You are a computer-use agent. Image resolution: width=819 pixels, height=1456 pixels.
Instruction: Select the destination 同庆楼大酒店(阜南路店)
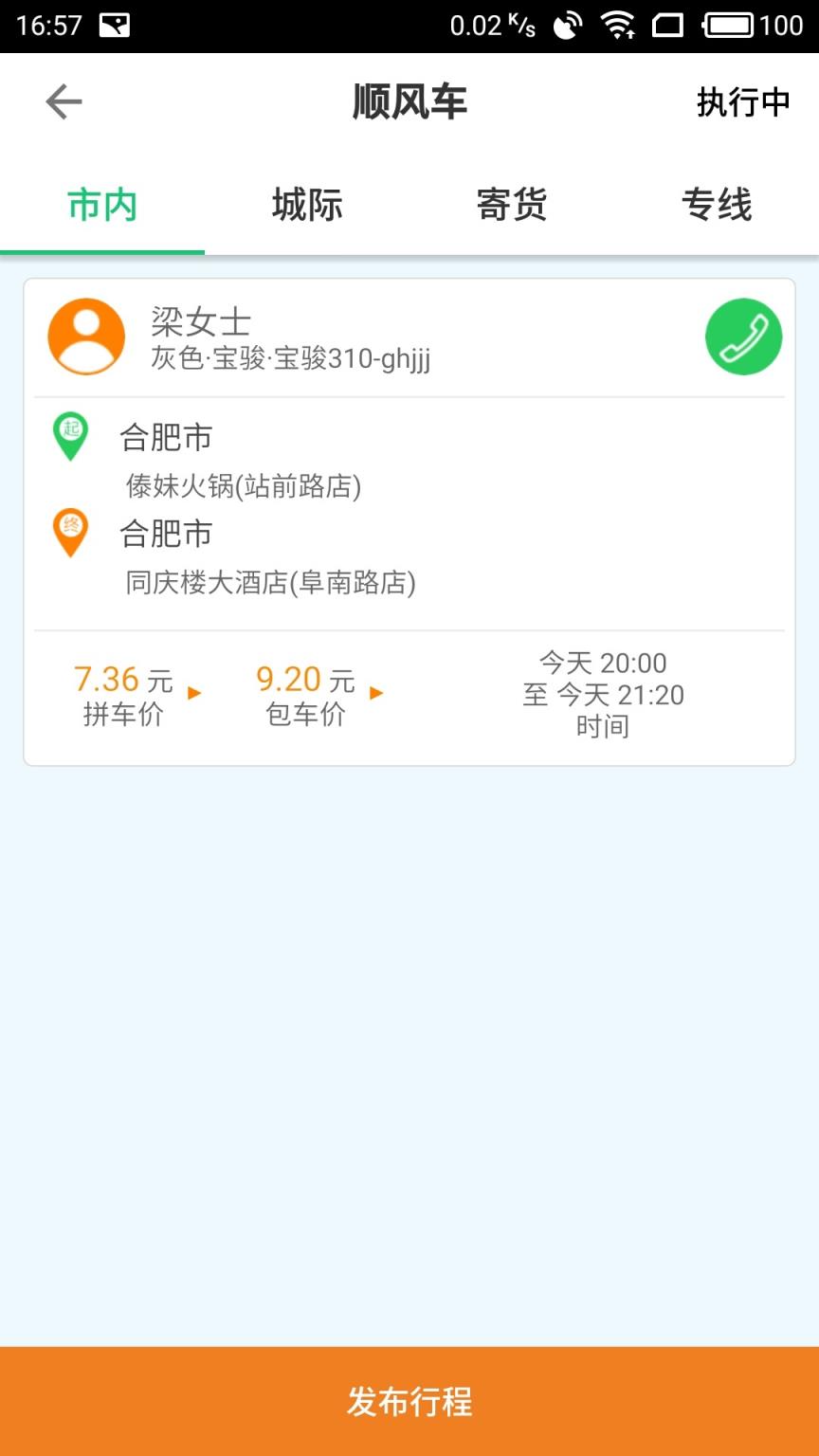[x=270, y=585]
